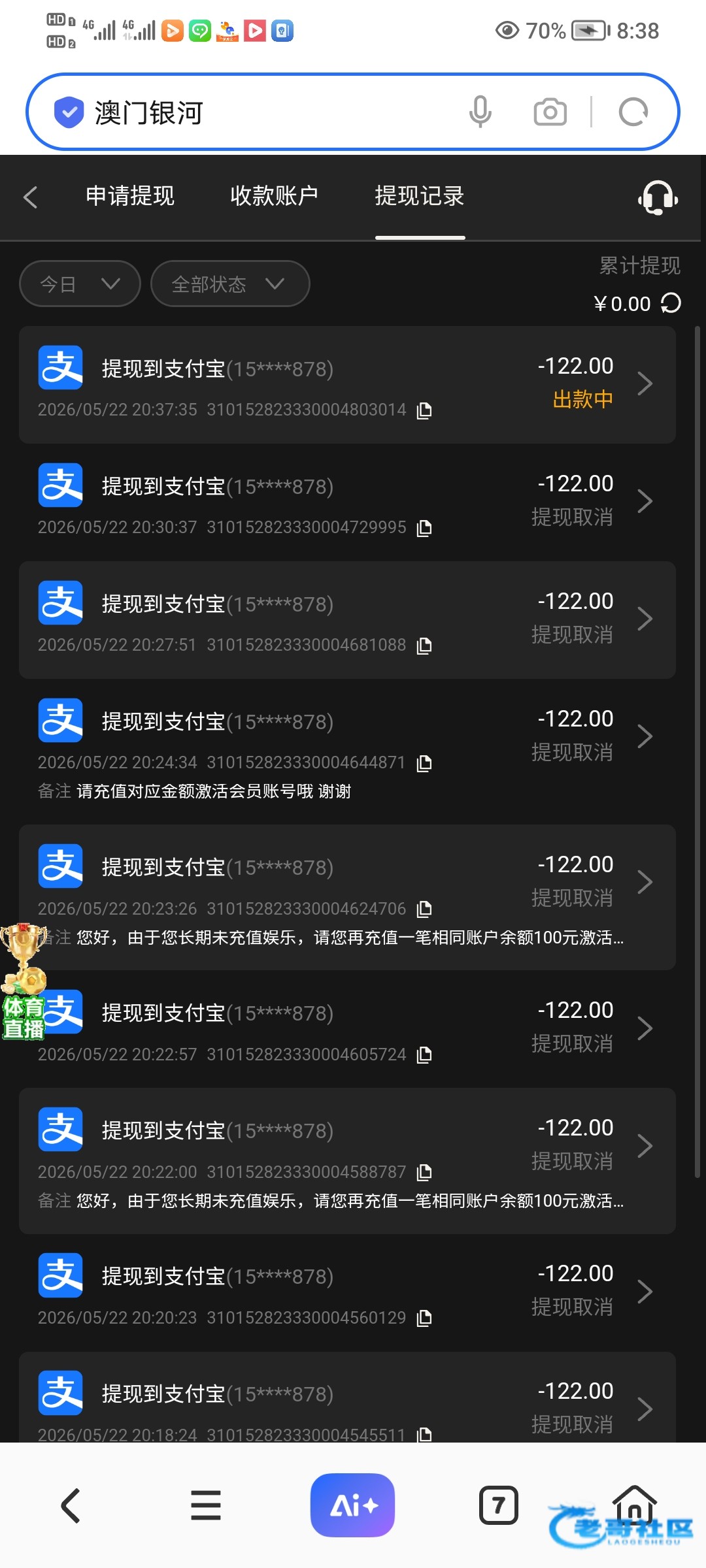Open the 20:30:37 cancelled withdrawal record
Viewport: 706px width, 1568px height.
(347, 502)
